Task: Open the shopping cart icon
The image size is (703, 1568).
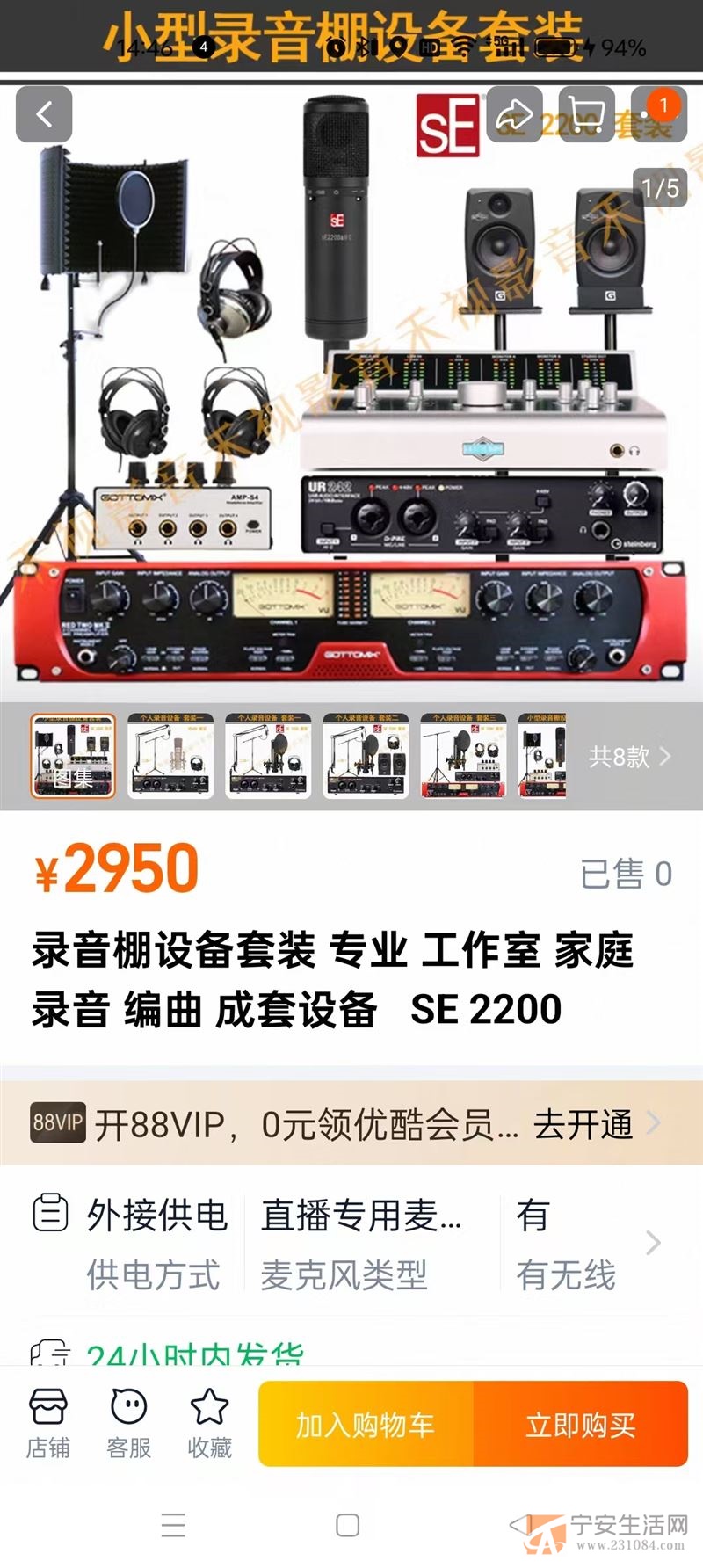Action: 587,114
